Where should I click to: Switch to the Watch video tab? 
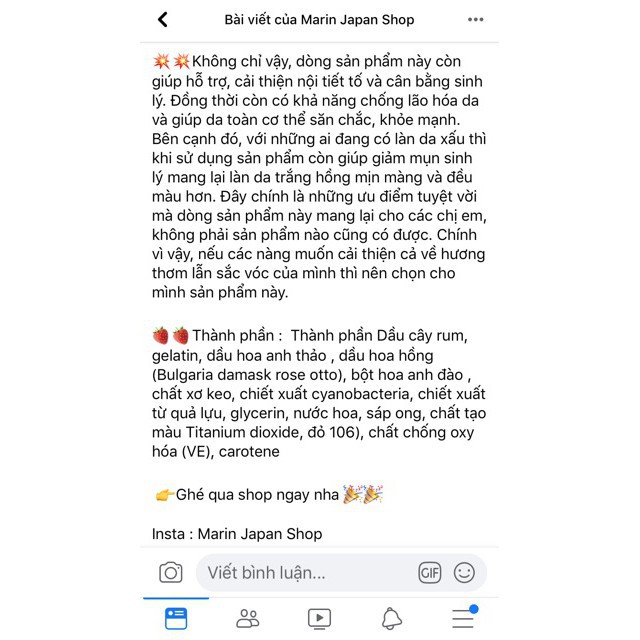pyautogui.click(x=320, y=619)
